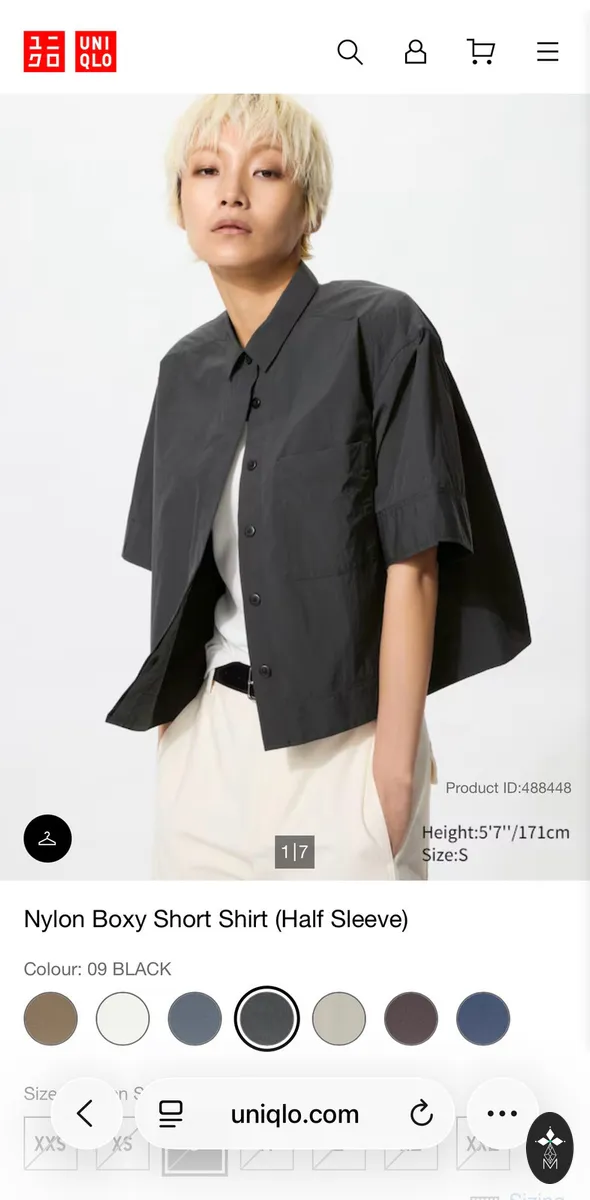The image size is (590, 1200).
Task: Open the browser tabs icon
Action: point(171,1113)
